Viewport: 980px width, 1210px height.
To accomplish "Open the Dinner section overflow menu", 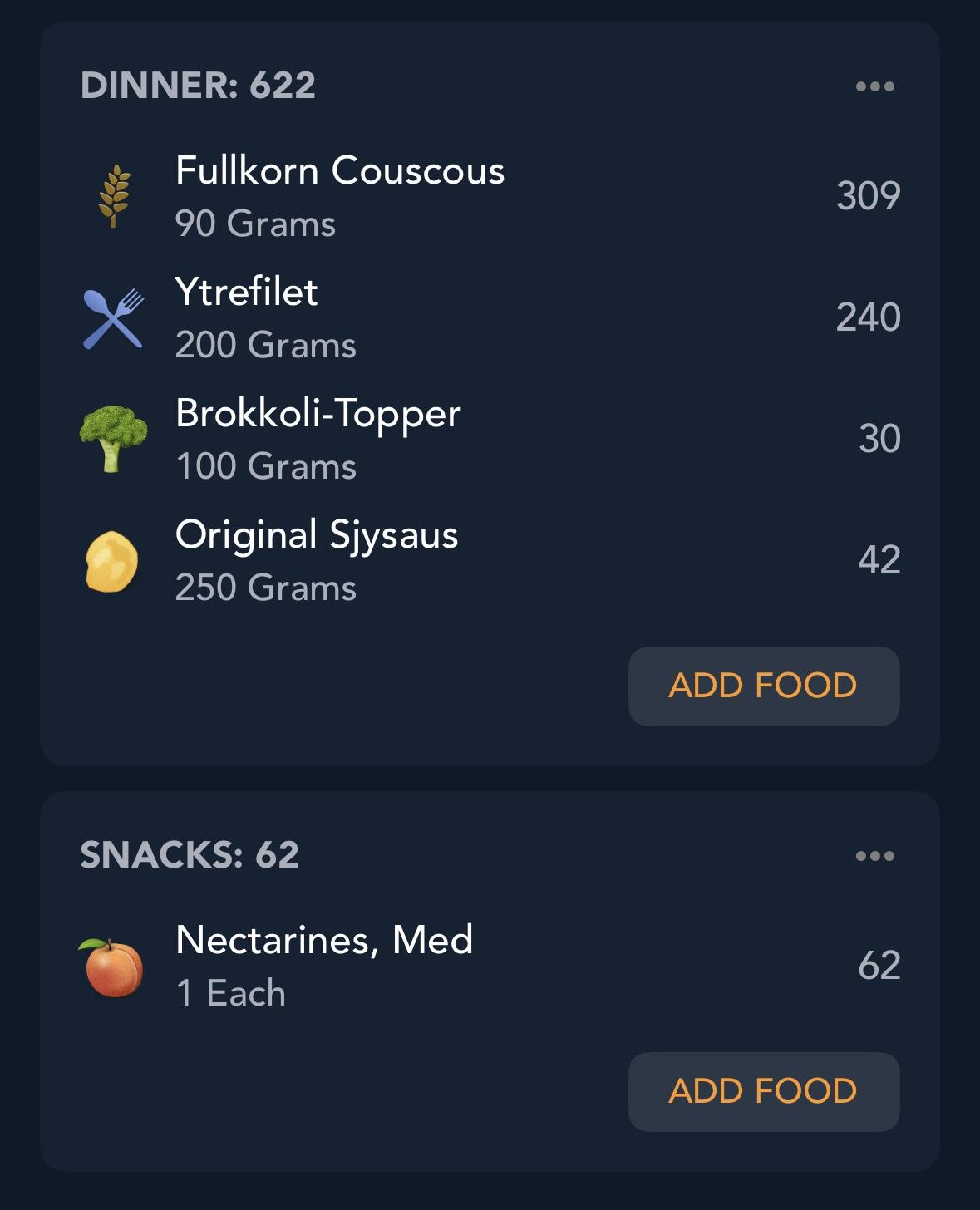I will [874, 86].
